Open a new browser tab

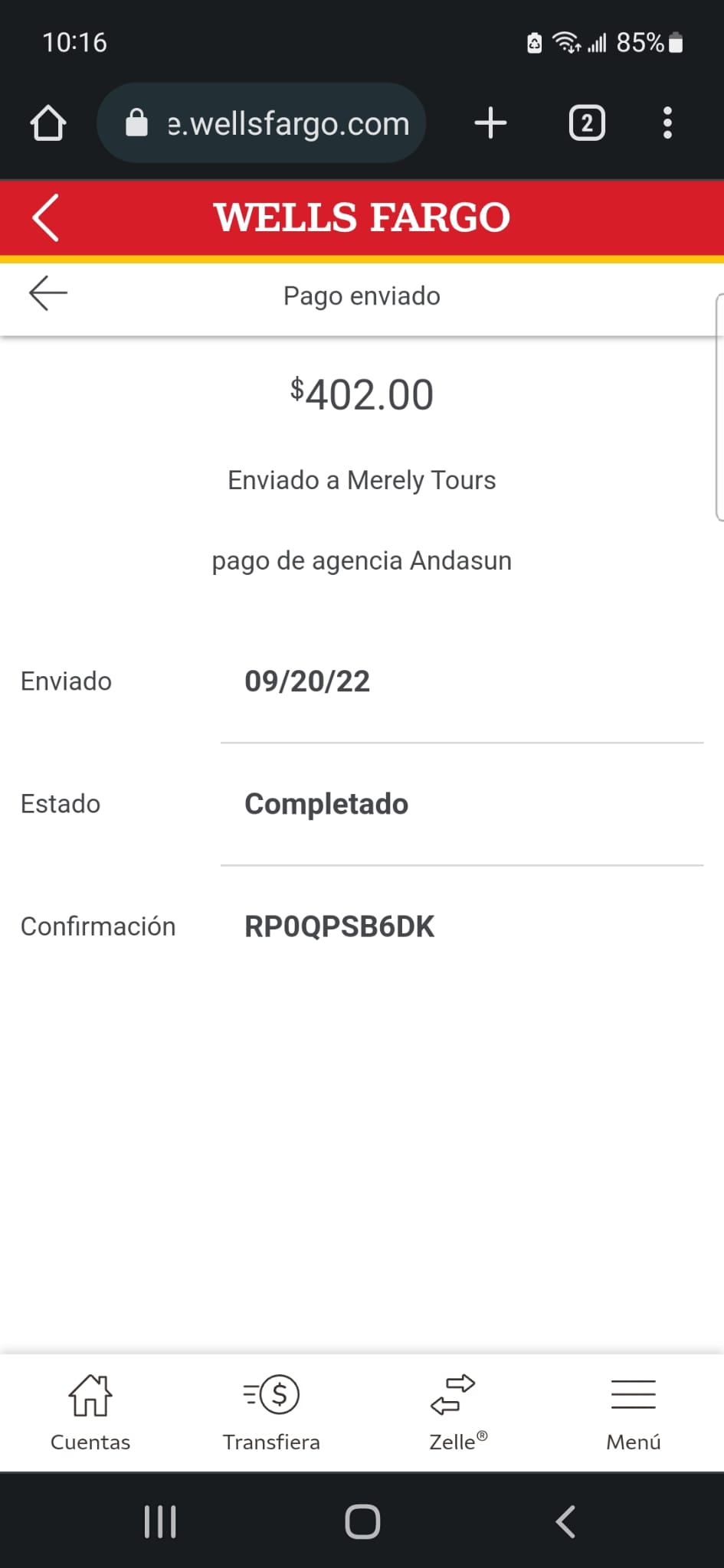pos(490,123)
